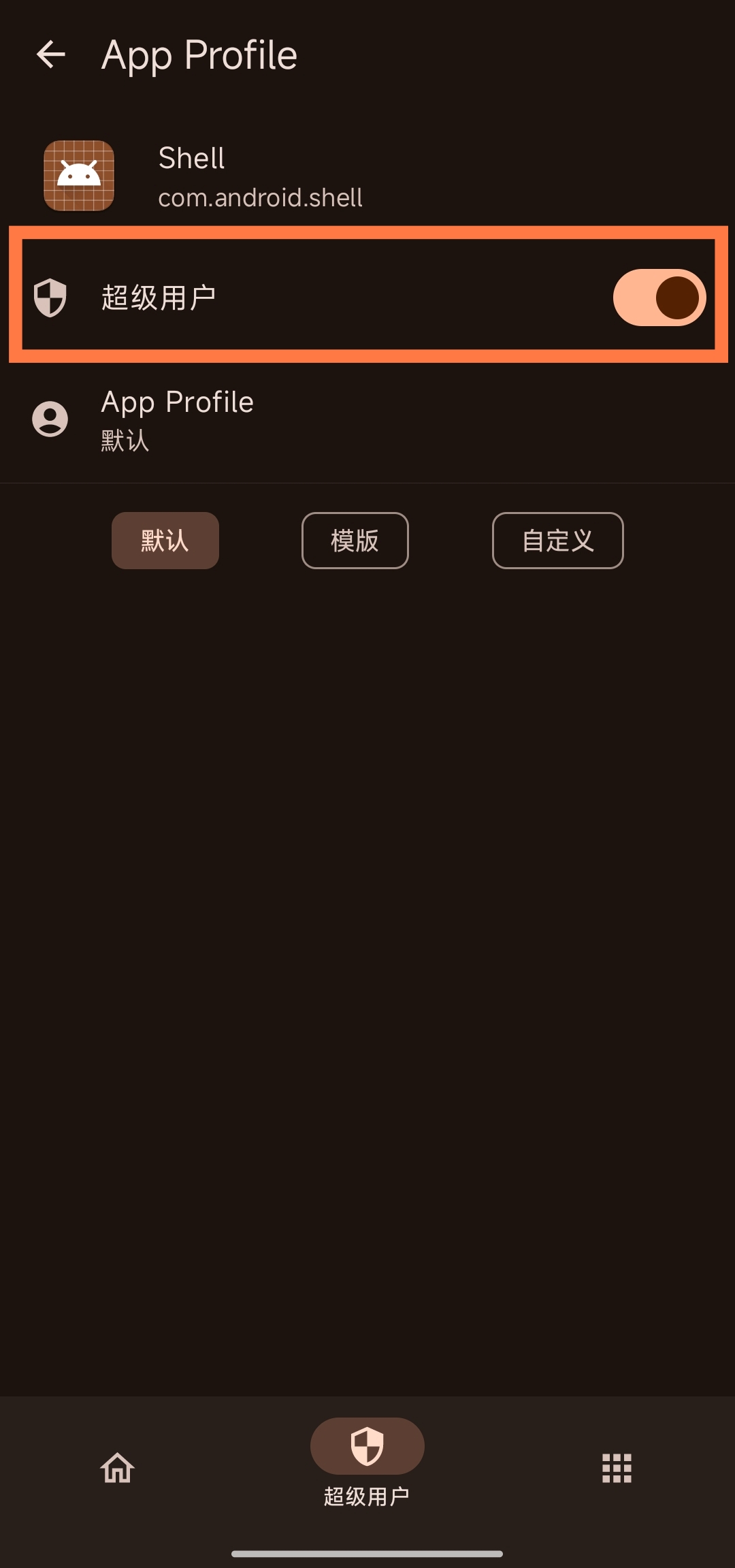Open the modules grid tab
Viewport: 735px width, 1568px height.
click(x=617, y=1467)
